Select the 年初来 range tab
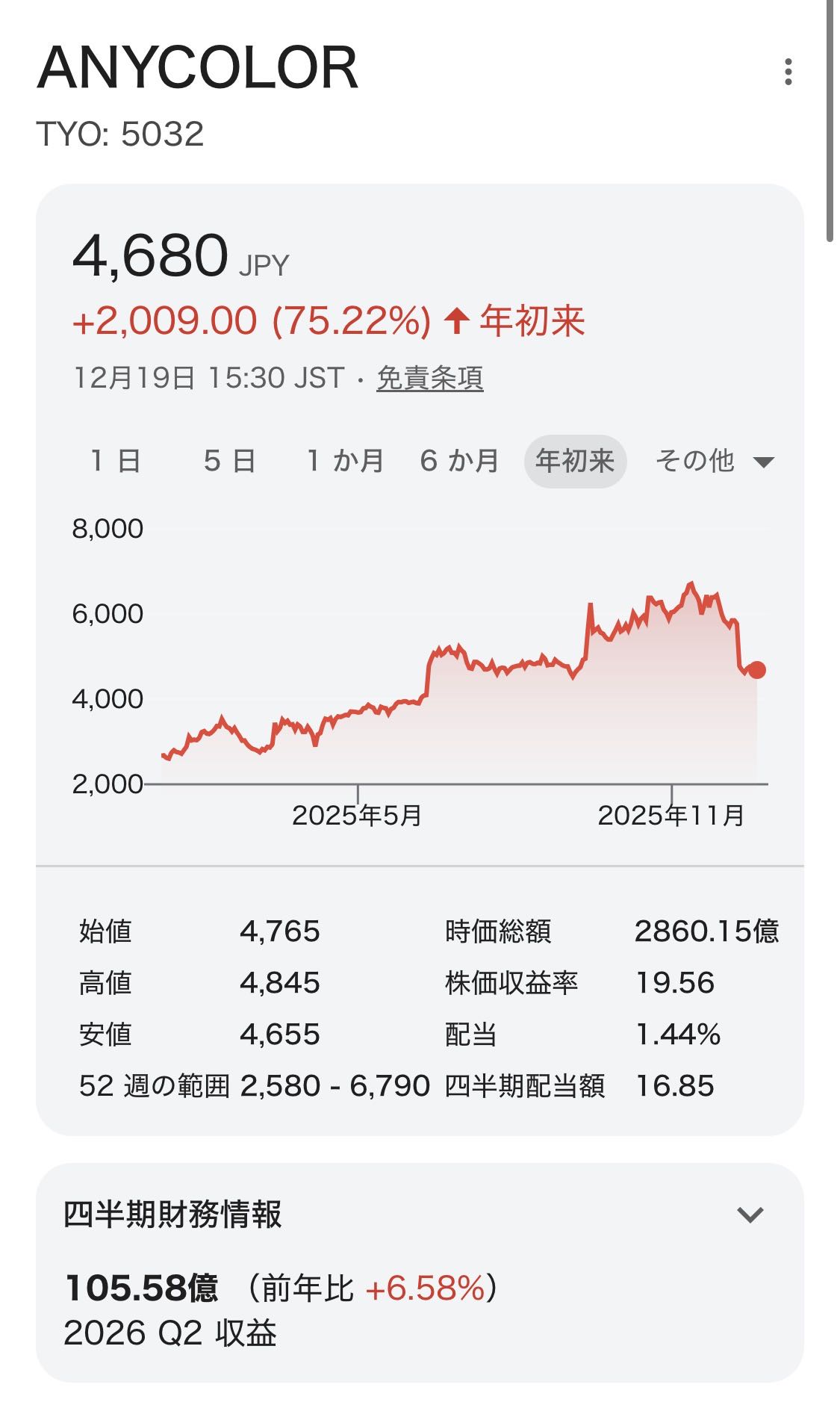 (575, 461)
